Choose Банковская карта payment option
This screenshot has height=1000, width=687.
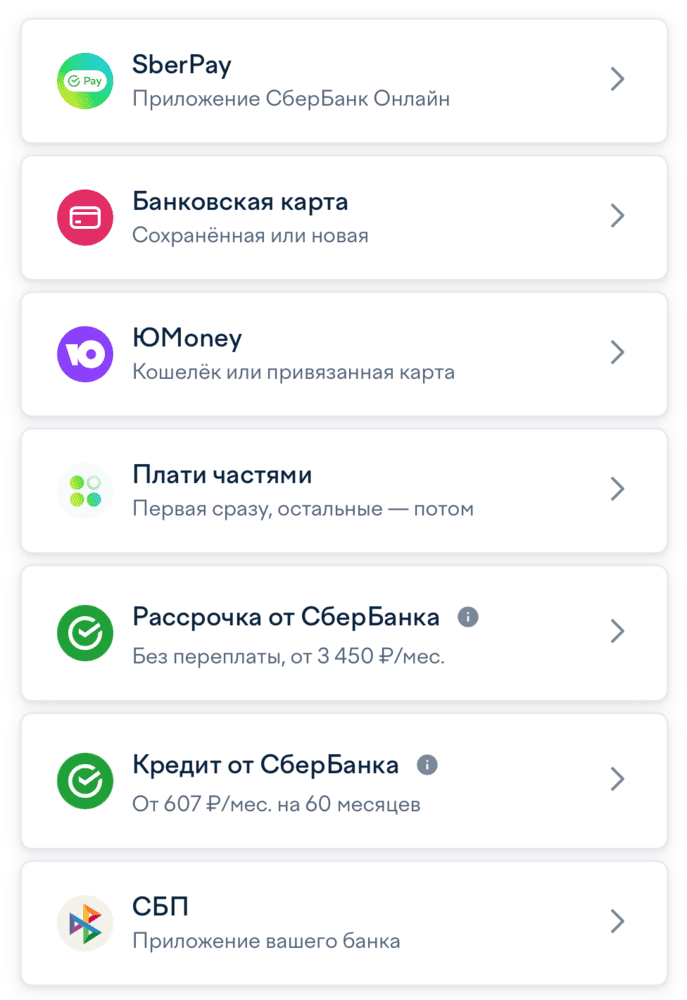[343, 217]
